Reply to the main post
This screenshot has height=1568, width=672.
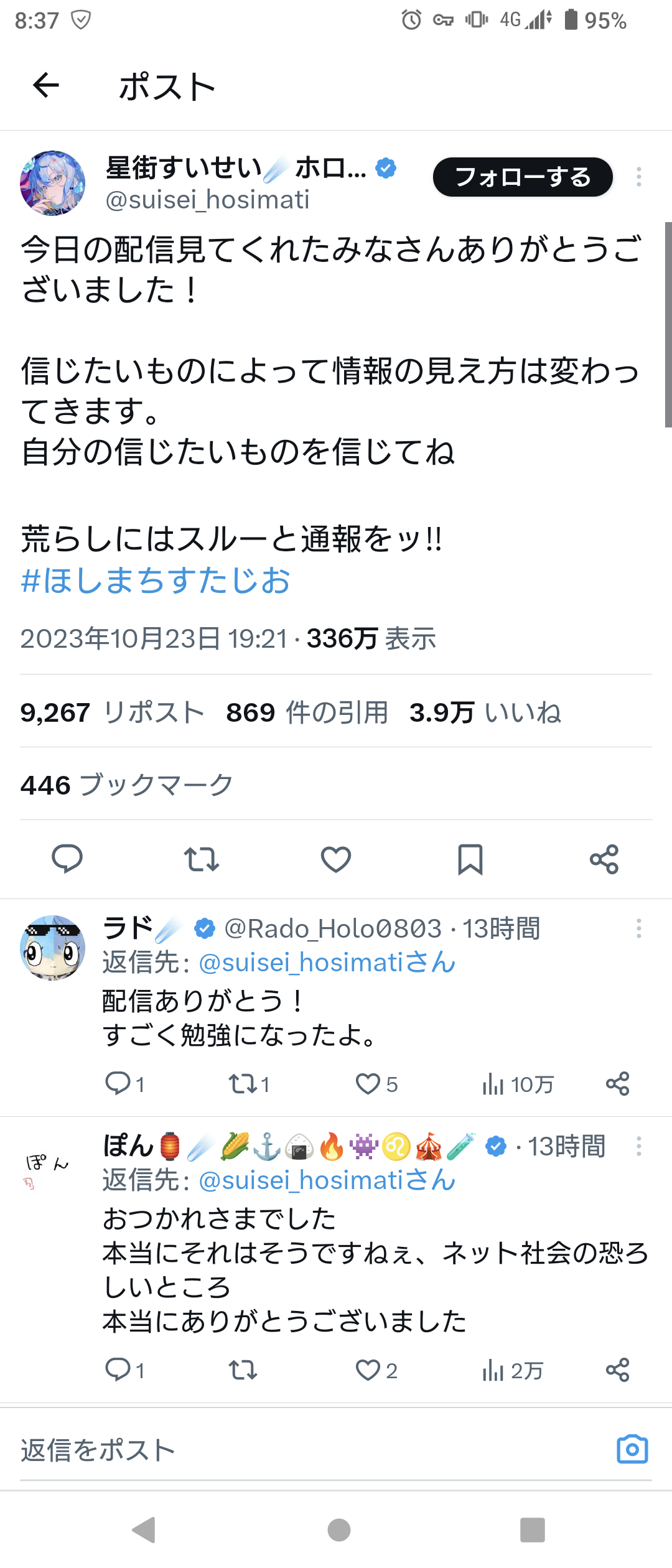click(x=67, y=859)
